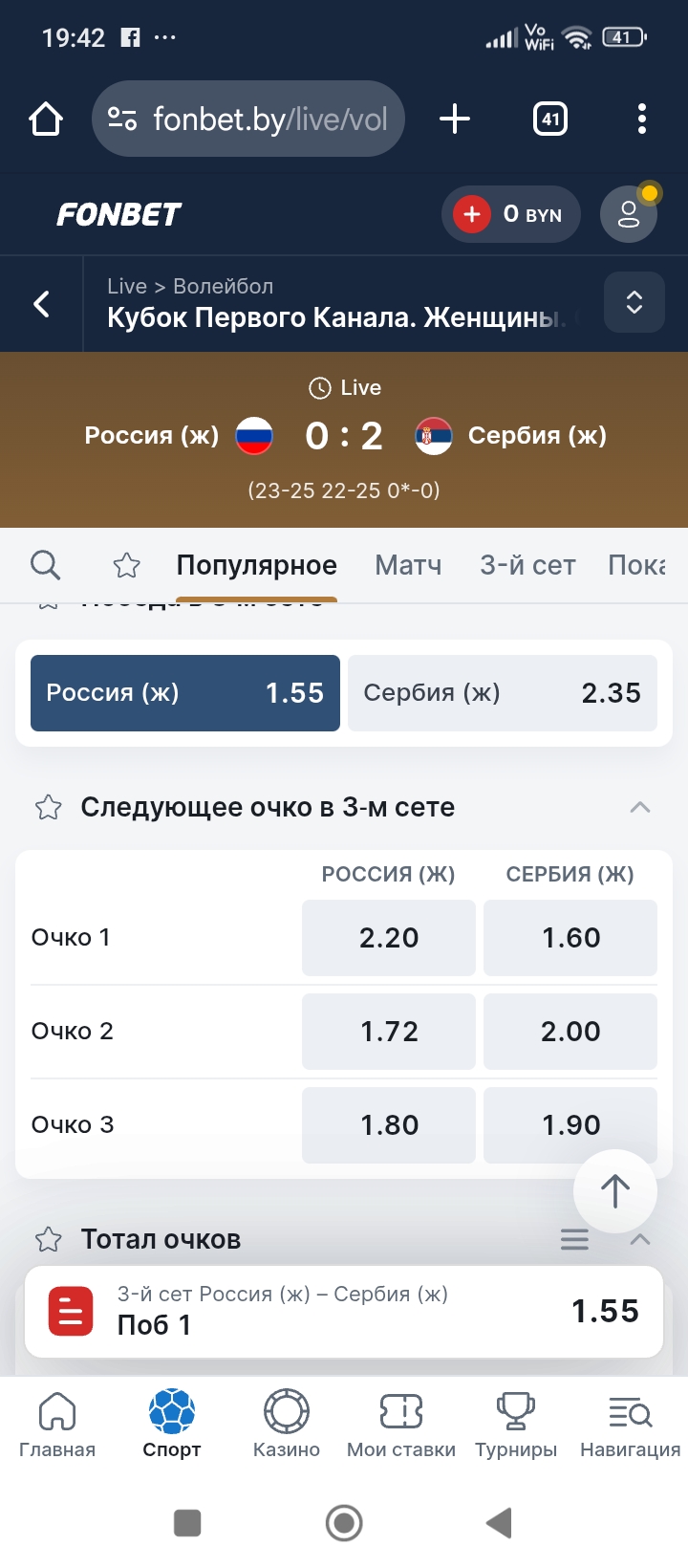688x1568 pixels.
Task: Select the Спорт icon in bottom navigation
Action: tap(171, 1411)
